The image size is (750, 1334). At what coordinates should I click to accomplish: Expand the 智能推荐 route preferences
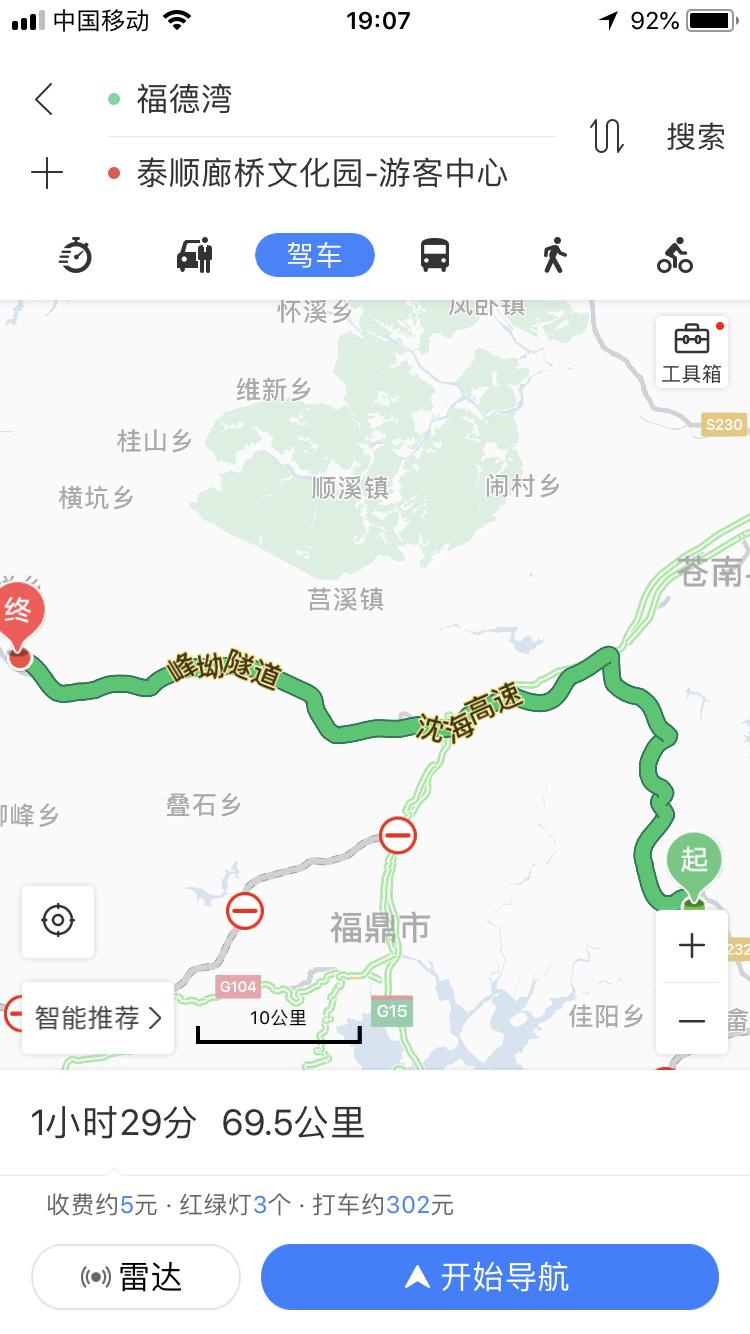pos(98,1018)
